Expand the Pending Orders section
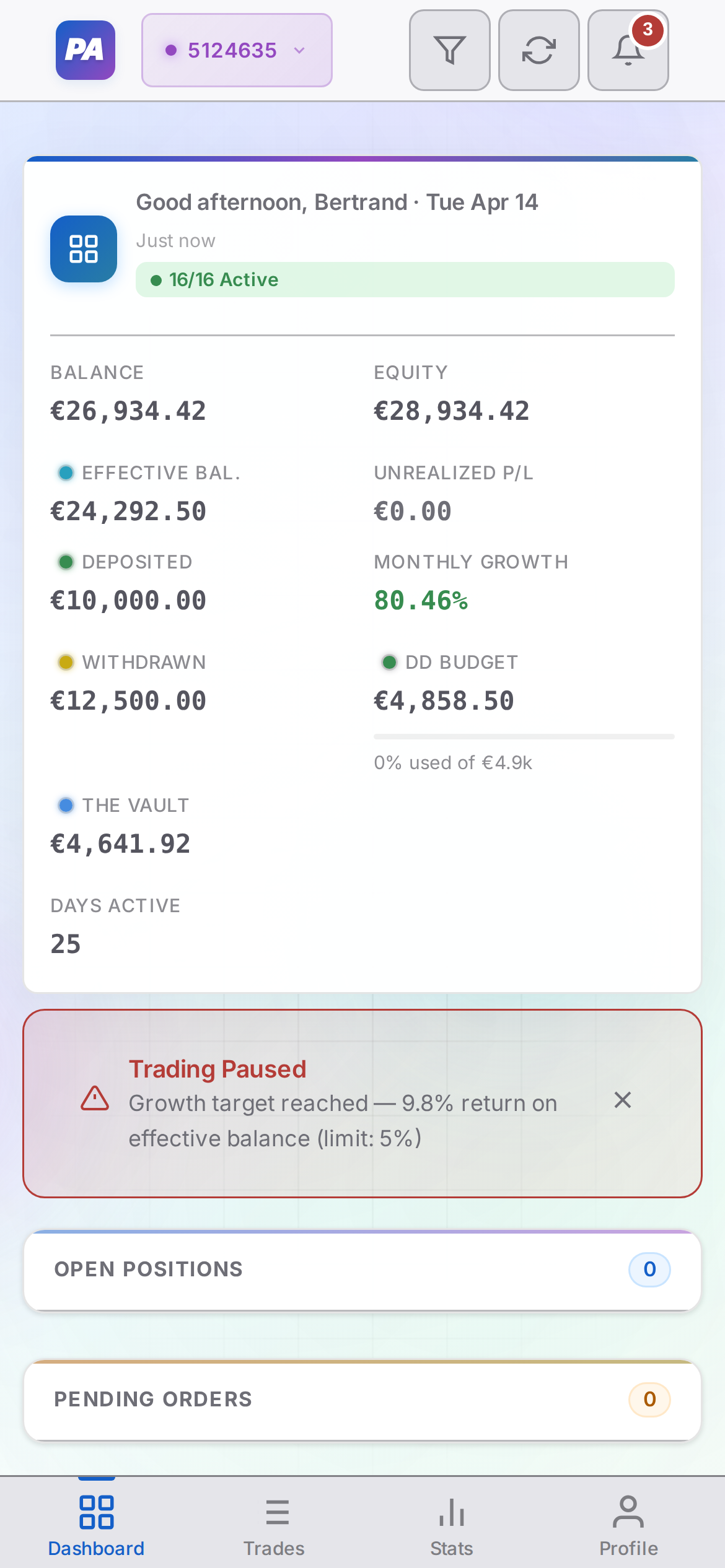The width and height of the screenshot is (725, 1568). tap(362, 1400)
